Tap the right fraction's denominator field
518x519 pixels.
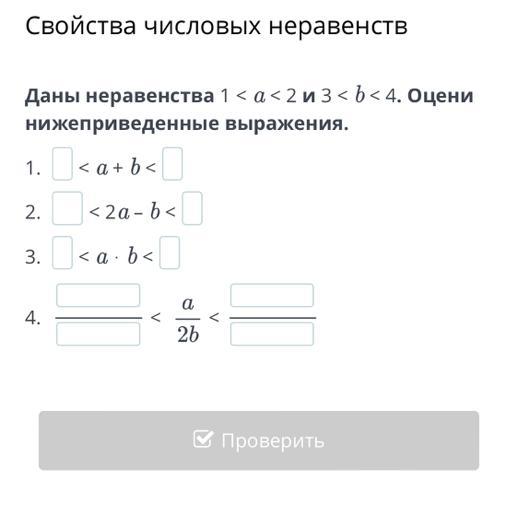pyautogui.click(x=272, y=334)
